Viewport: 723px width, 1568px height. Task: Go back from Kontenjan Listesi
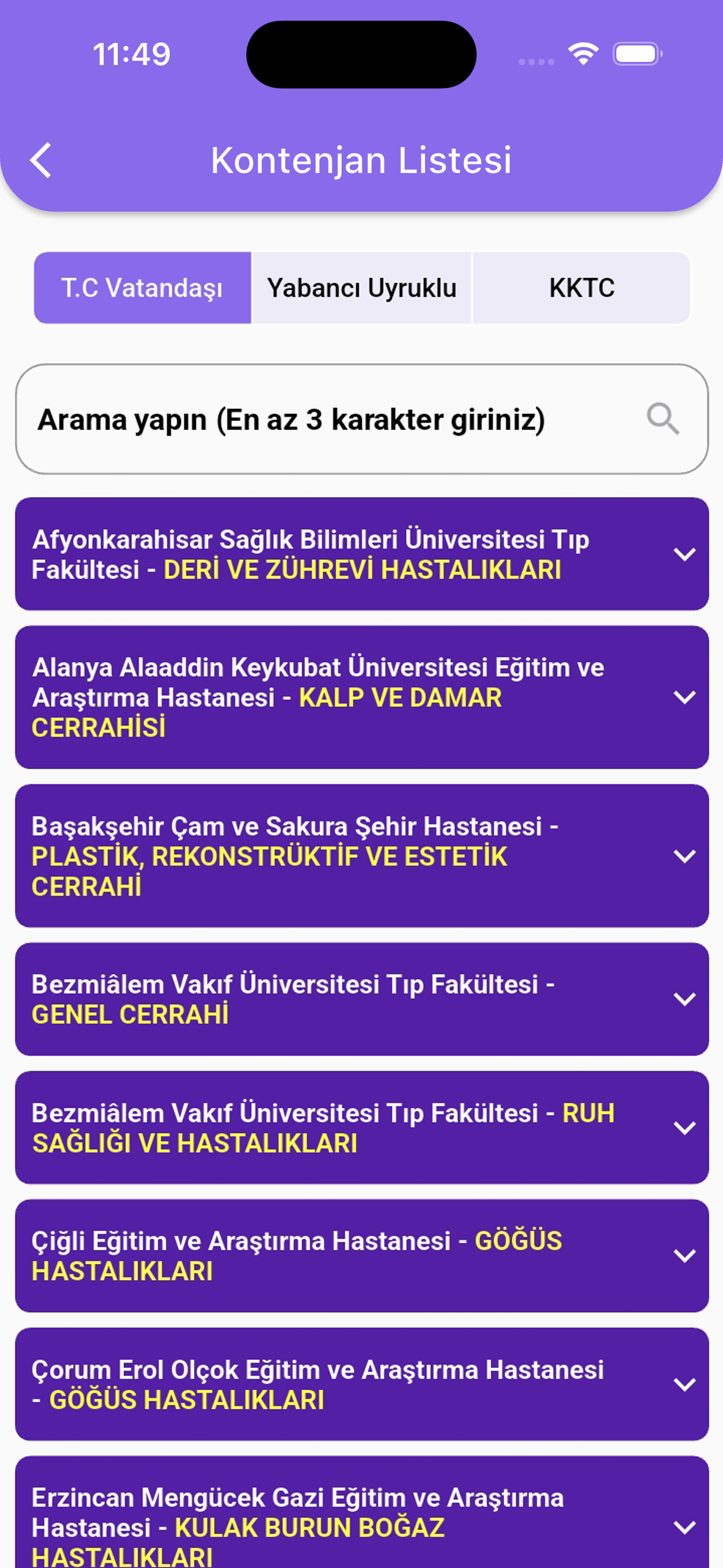41,161
